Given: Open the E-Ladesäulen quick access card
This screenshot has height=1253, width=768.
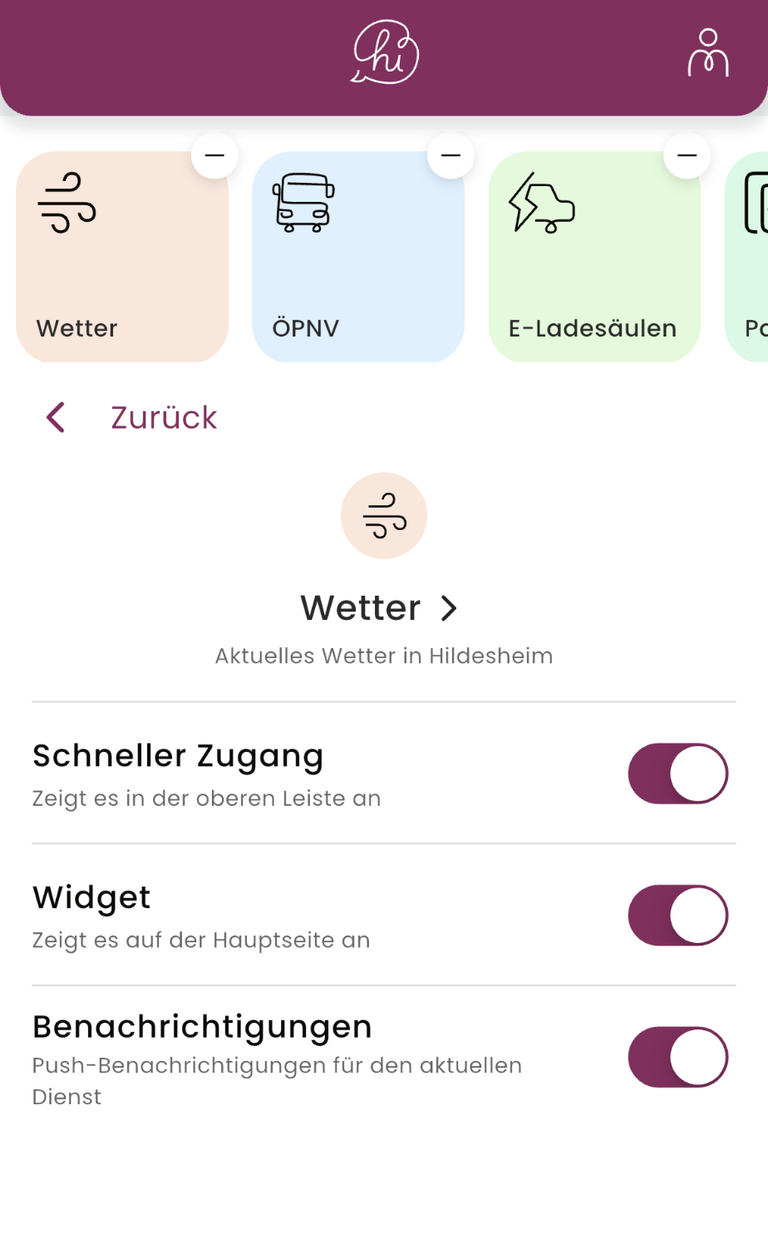Looking at the screenshot, I should (x=594, y=257).
